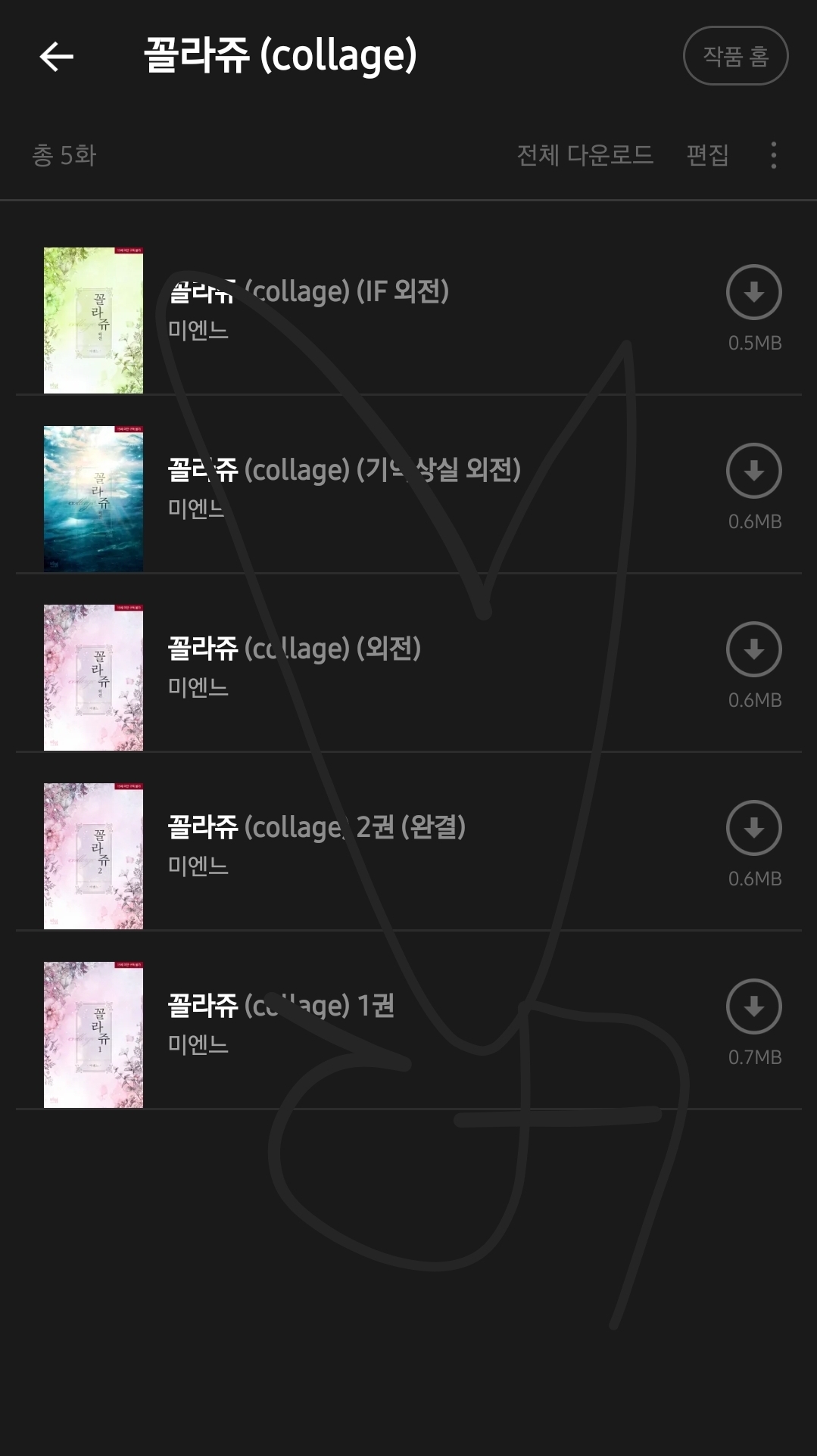The width and height of the screenshot is (817, 1456).
Task: Open 꼴라쥬 (collage) (외전)
Action: [294, 649]
